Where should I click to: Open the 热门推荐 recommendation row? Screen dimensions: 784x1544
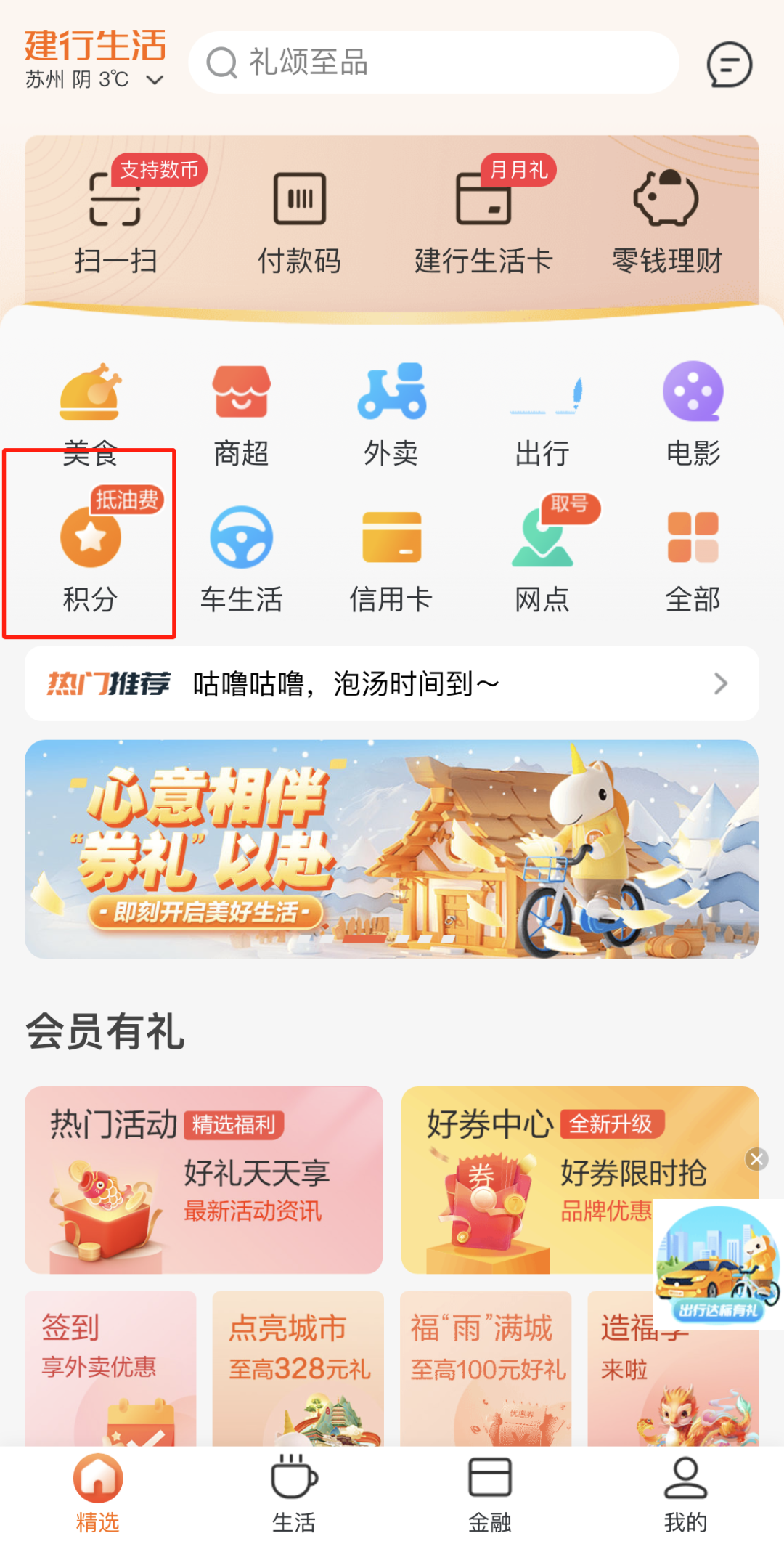click(x=392, y=683)
